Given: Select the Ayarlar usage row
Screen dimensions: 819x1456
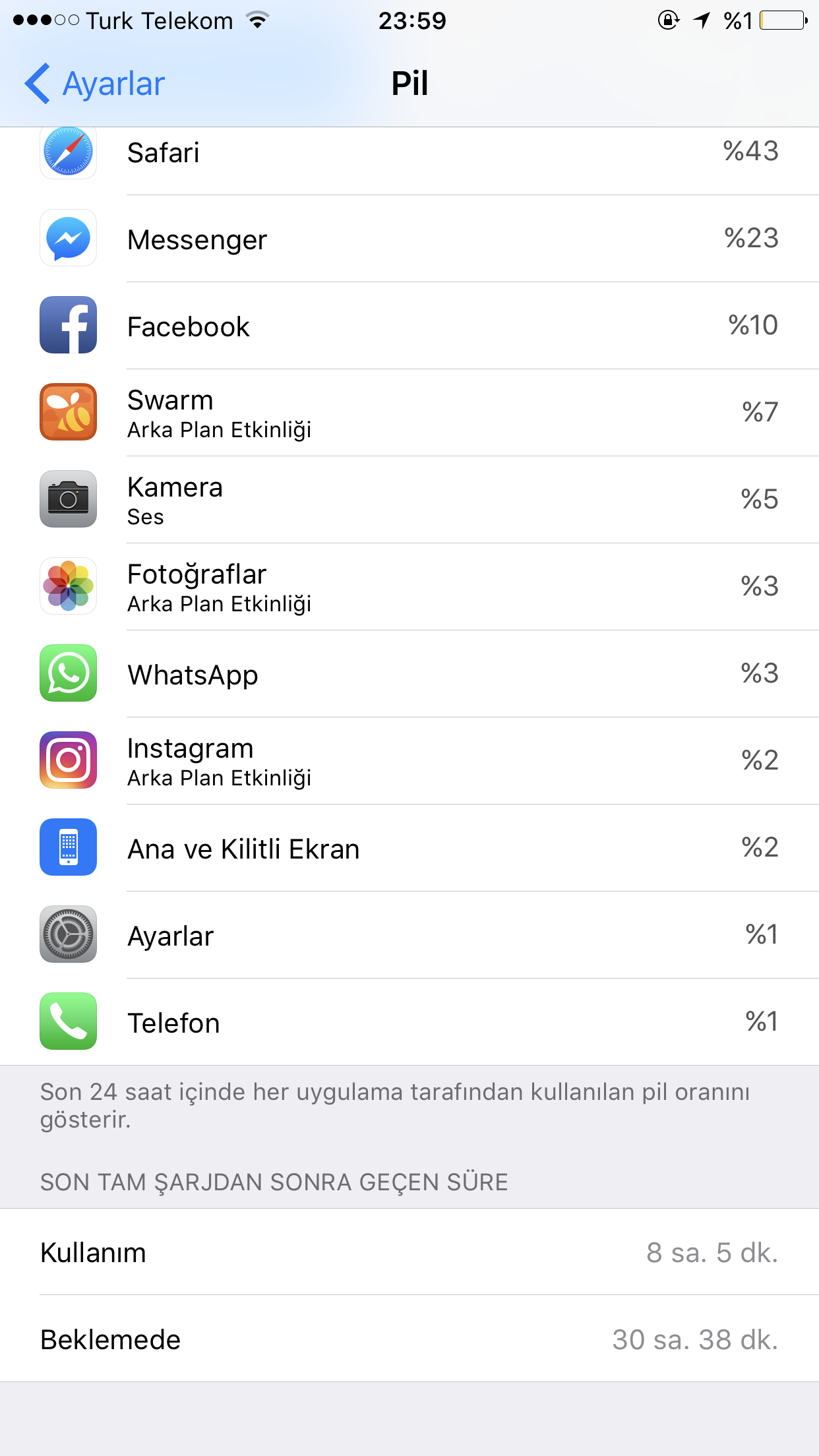Looking at the screenshot, I should tap(409, 935).
